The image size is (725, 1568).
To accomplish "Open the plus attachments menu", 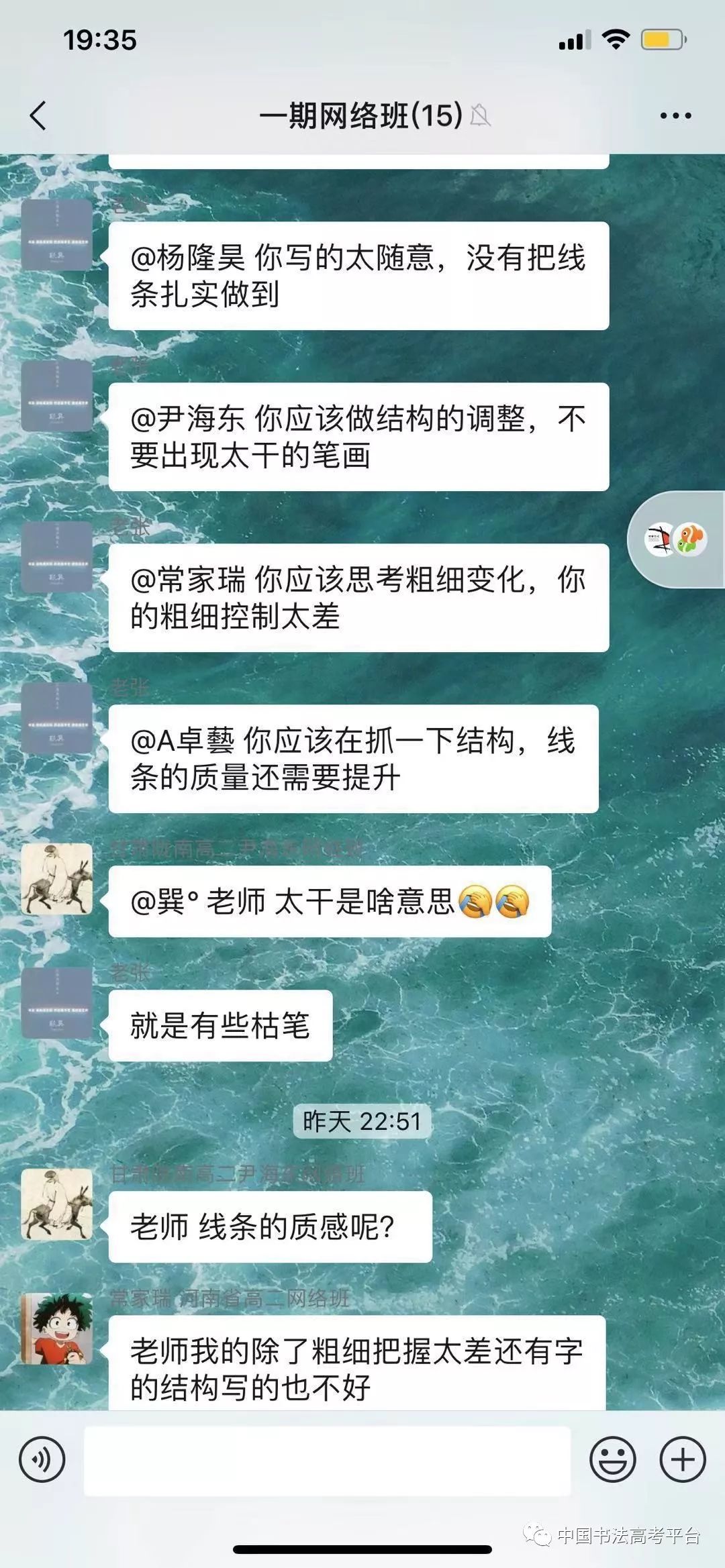I will 683,1459.
